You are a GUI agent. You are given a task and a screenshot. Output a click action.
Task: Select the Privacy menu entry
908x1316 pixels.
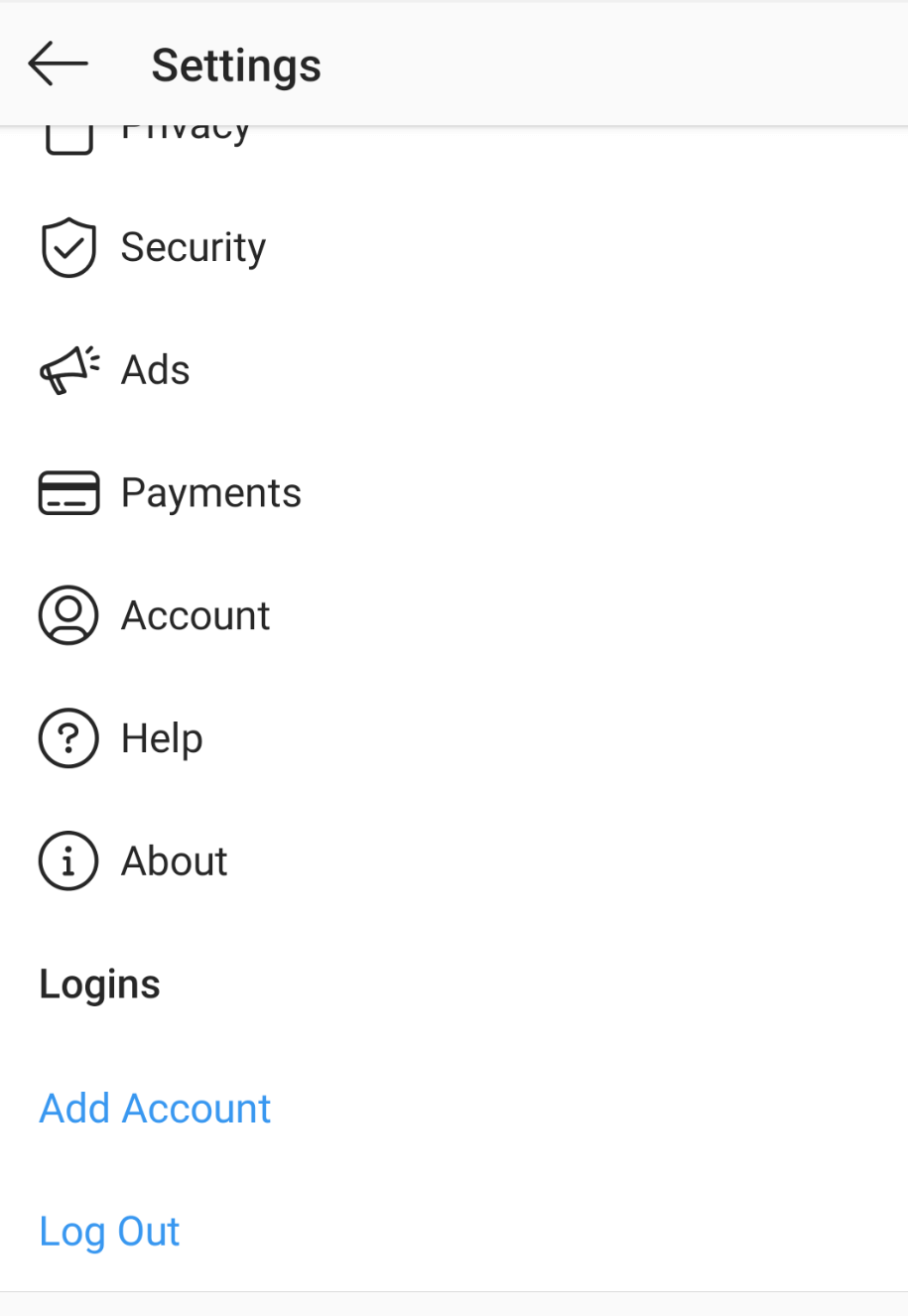(x=187, y=127)
